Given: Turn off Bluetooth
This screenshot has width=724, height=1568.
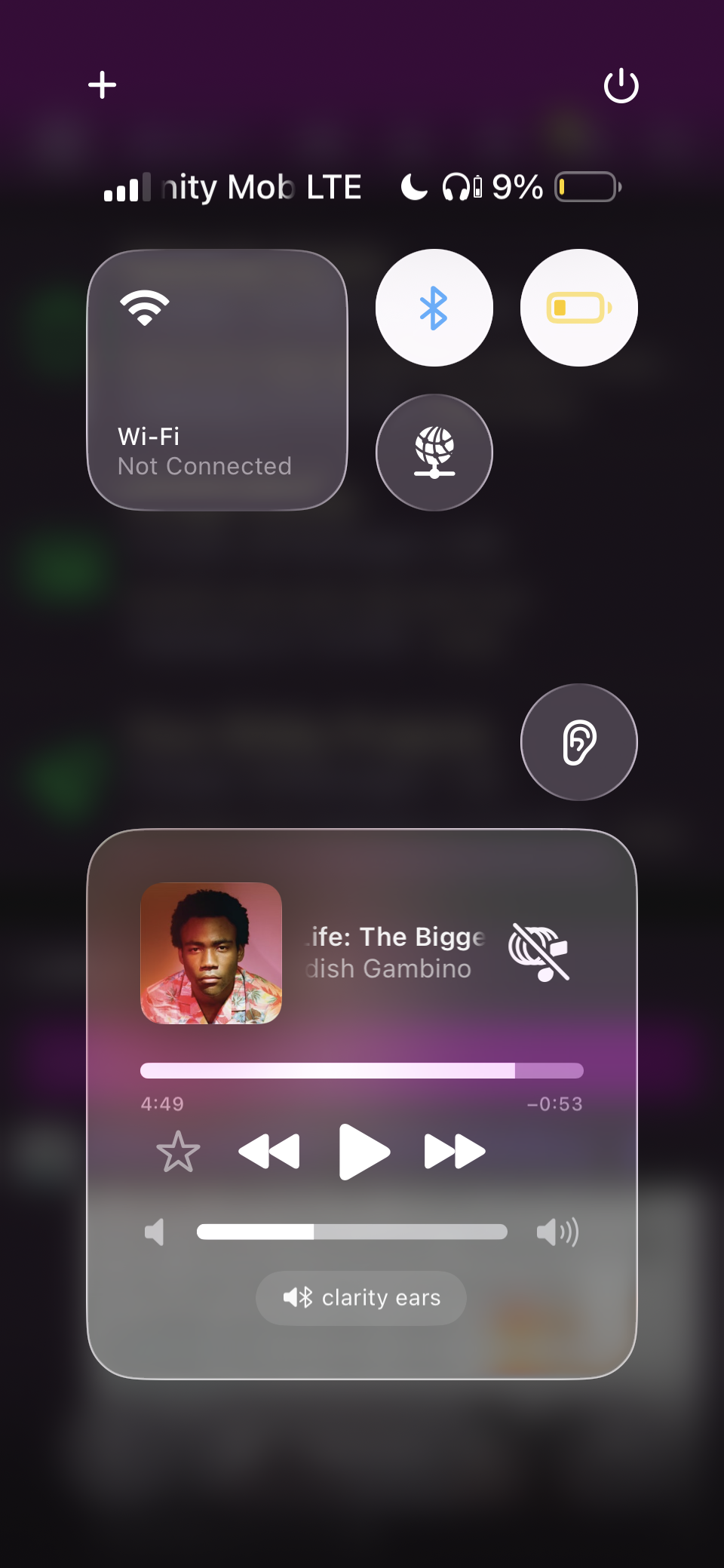Looking at the screenshot, I should click(x=434, y=308).
